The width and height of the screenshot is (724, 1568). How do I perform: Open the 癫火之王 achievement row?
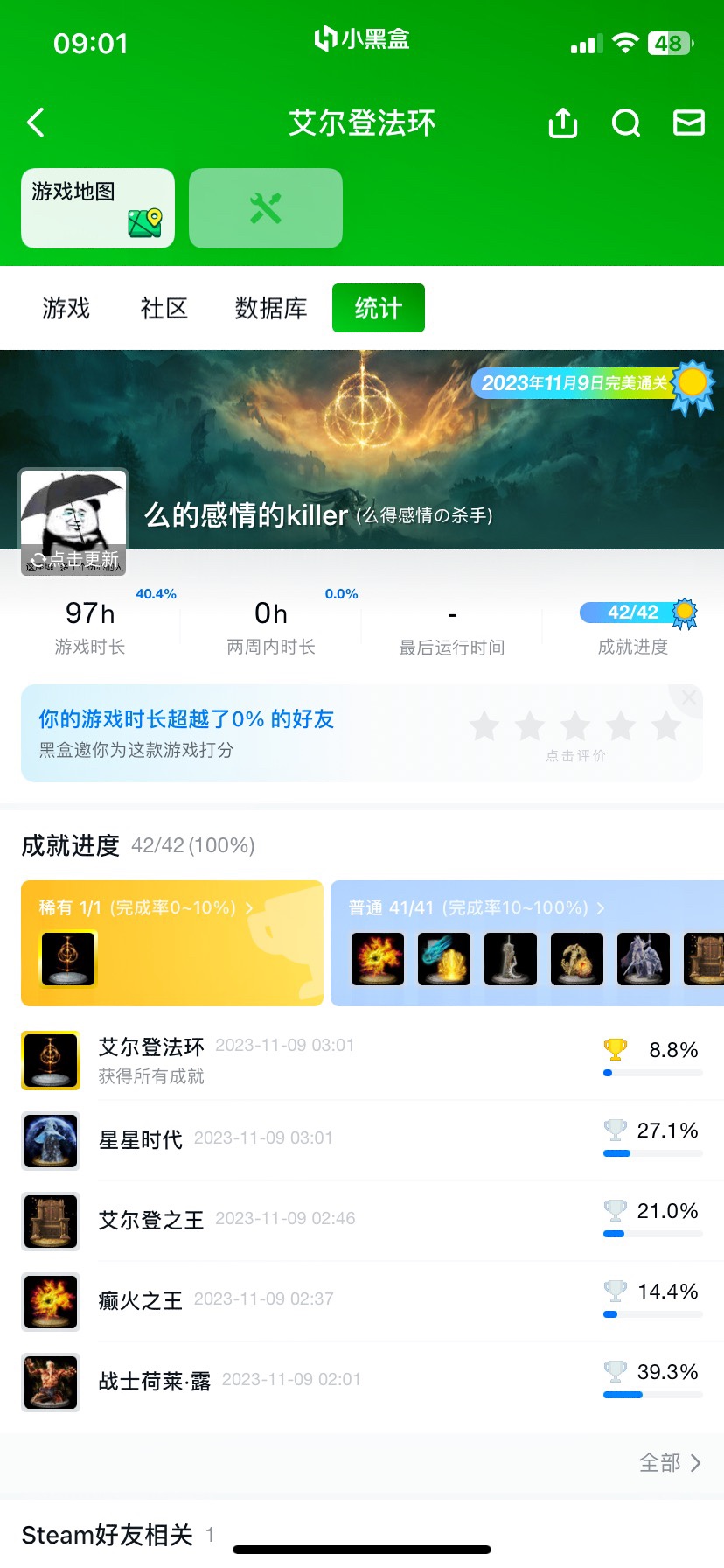click(362, 1302)
